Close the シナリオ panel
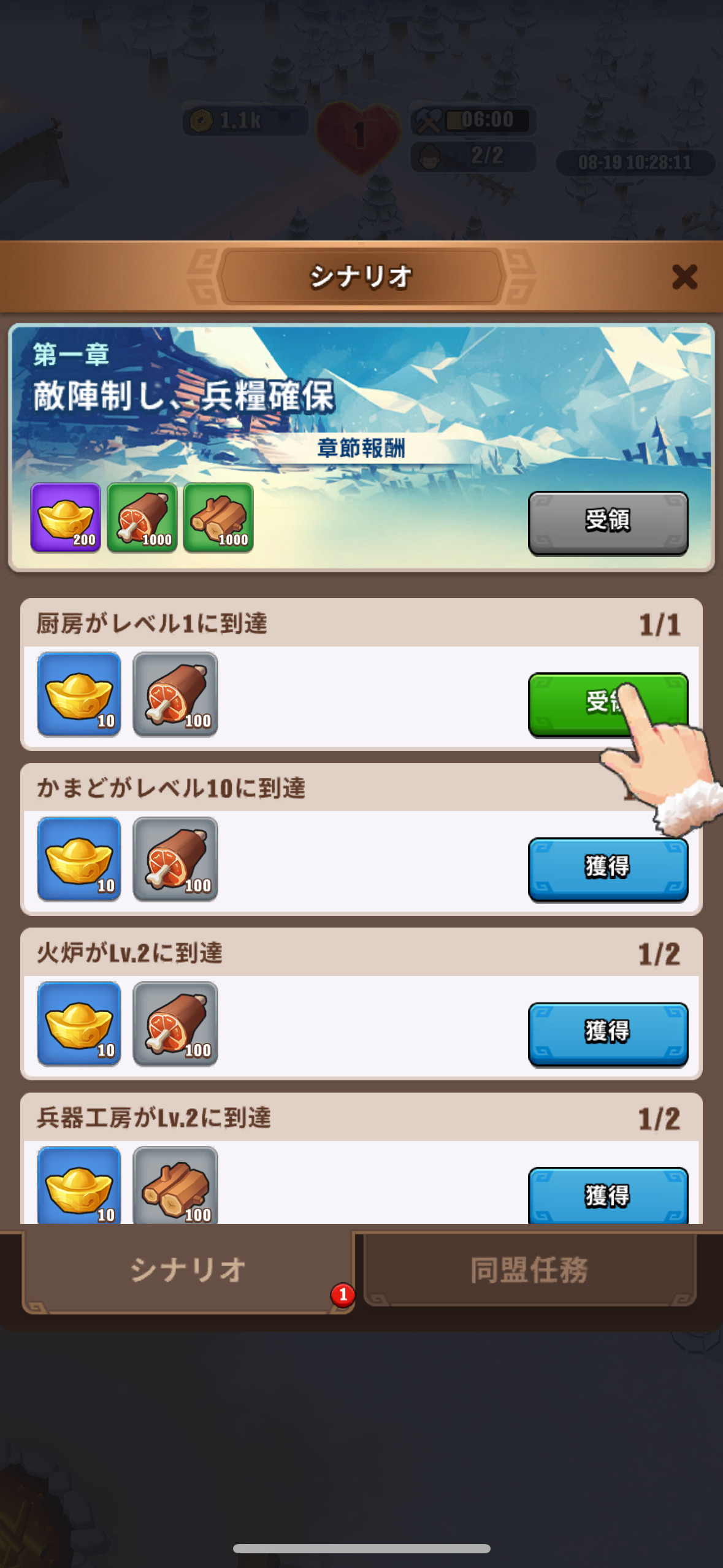 (x=684, y=277)
